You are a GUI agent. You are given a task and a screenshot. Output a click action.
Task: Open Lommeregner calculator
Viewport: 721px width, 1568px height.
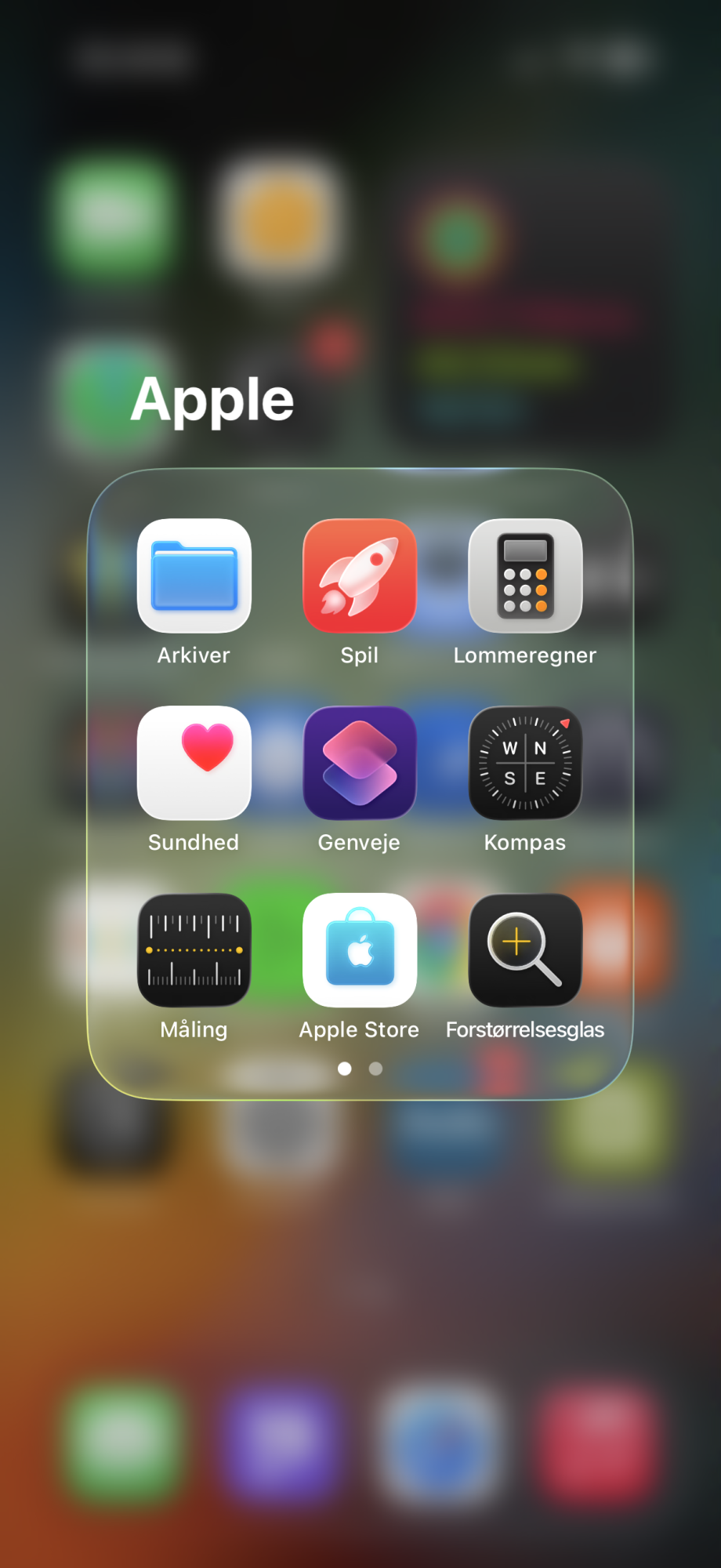pyautogui.click(x=525, y=576)
